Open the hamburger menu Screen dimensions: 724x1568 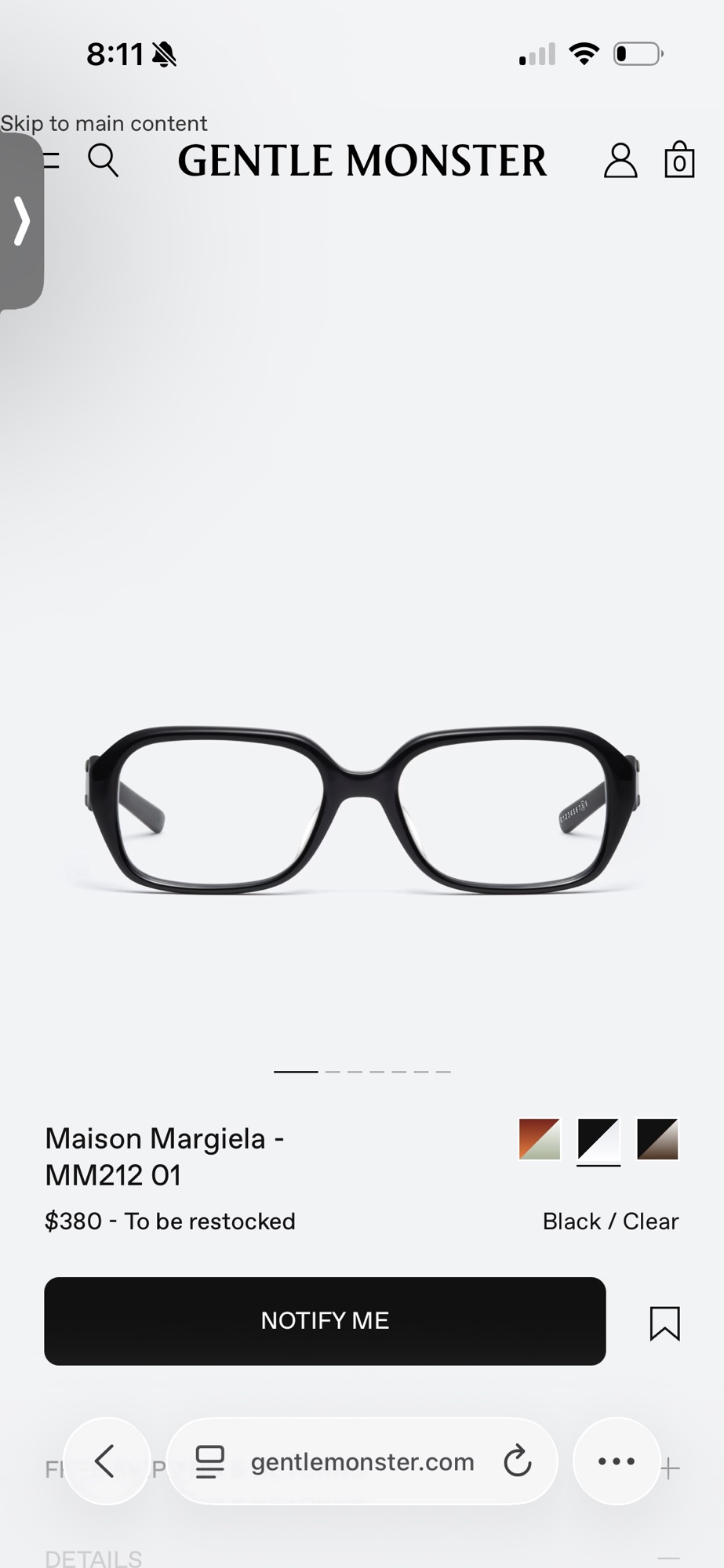[x=52, y=161]
